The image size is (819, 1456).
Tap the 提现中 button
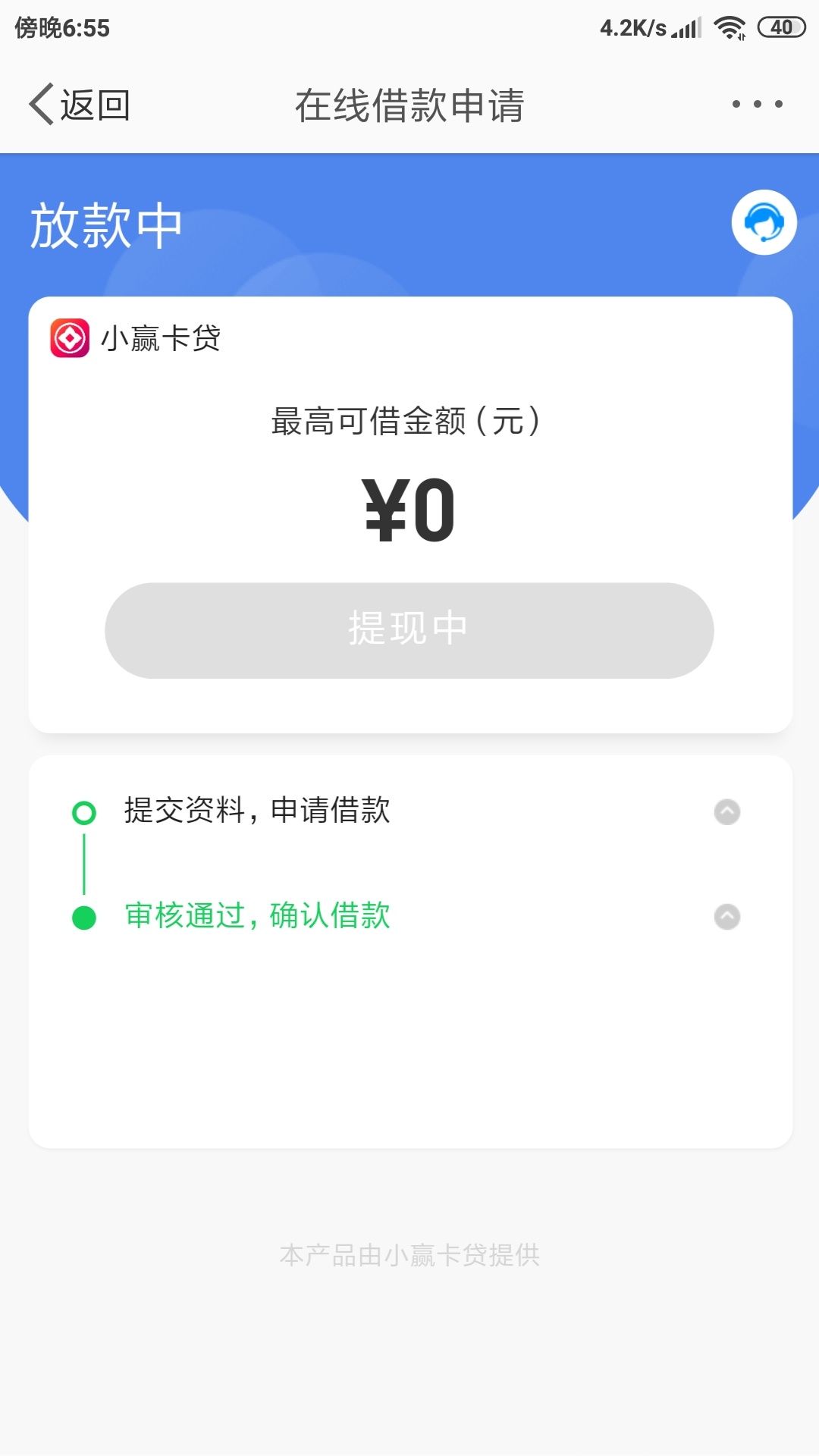coord(409,630)
